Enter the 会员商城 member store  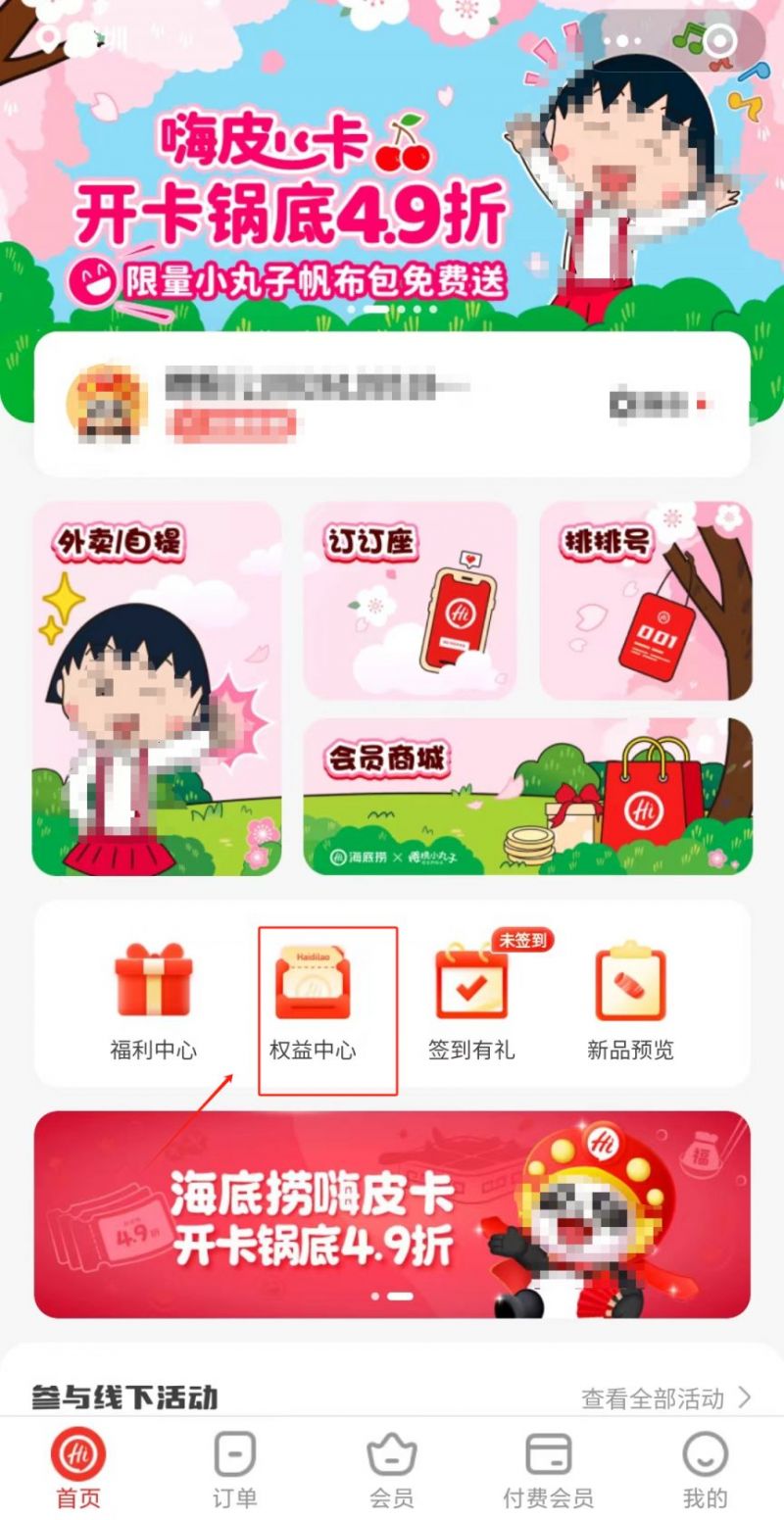click(x=527, y=796)
